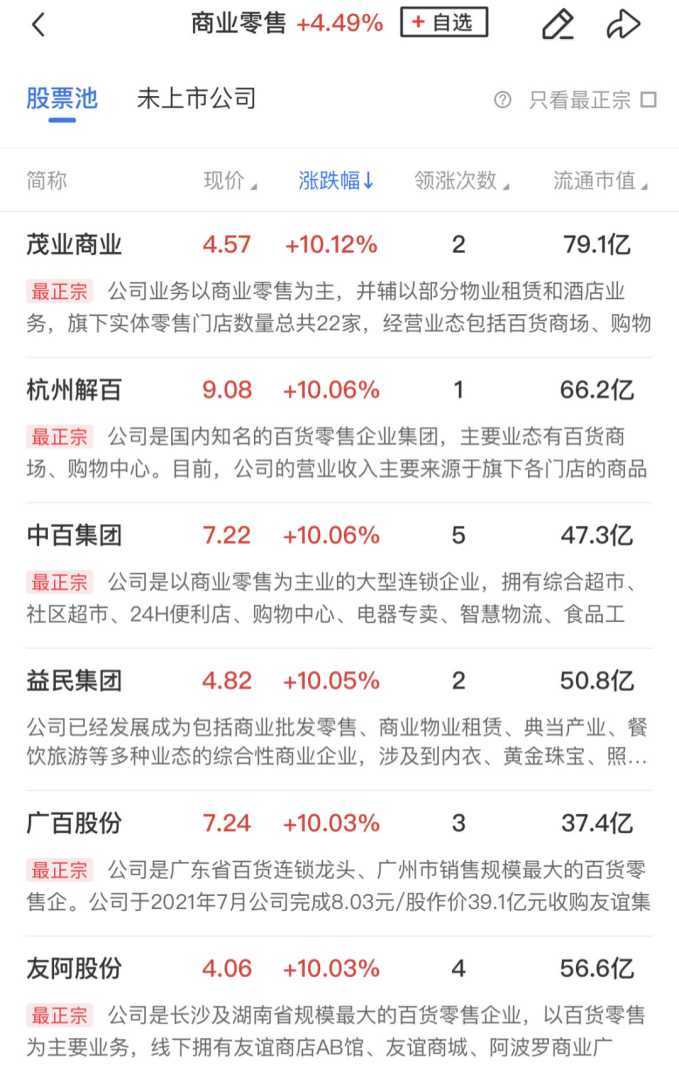
Task: Sort the list by 现价
Action: (x=230, y=181)
